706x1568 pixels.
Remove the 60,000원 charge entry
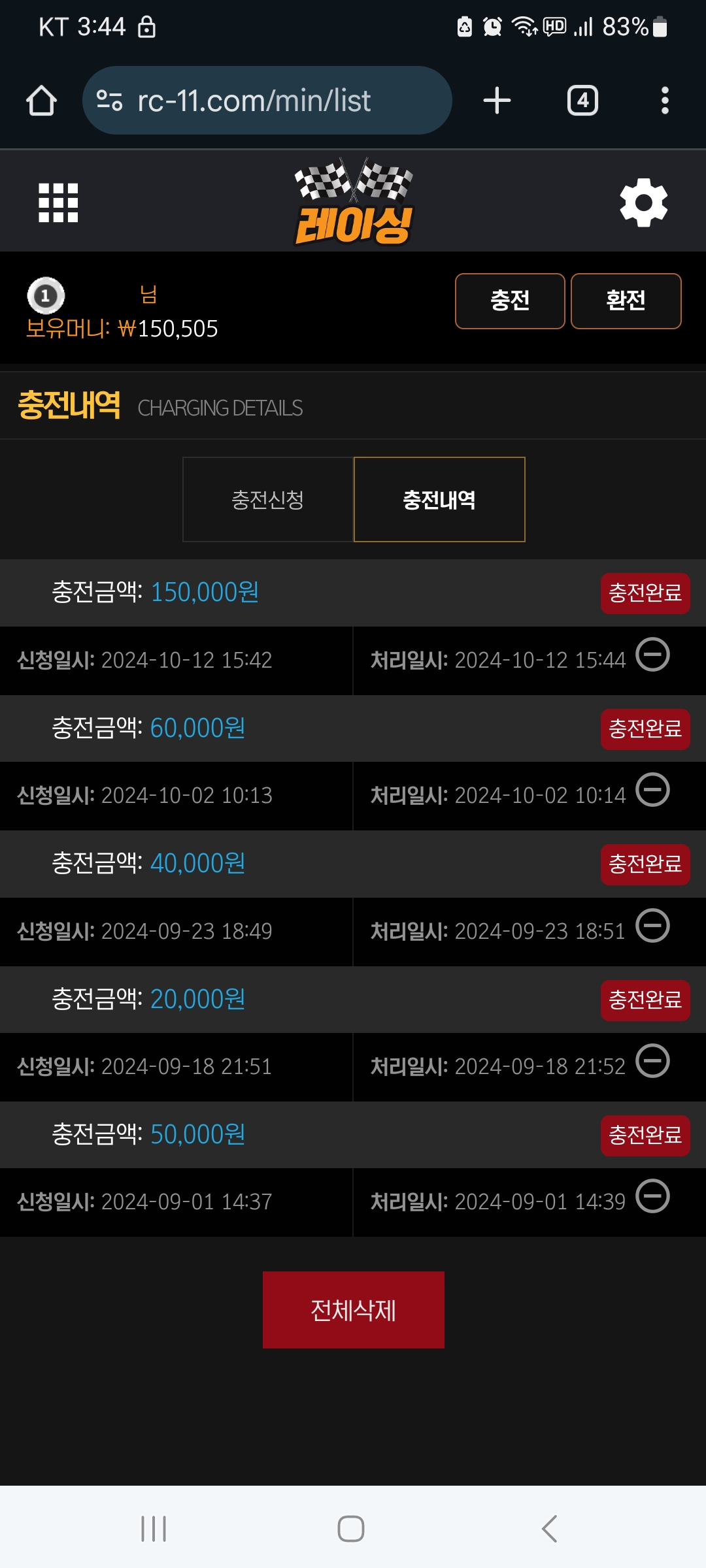pyautogui.click(x=653, y=790)
